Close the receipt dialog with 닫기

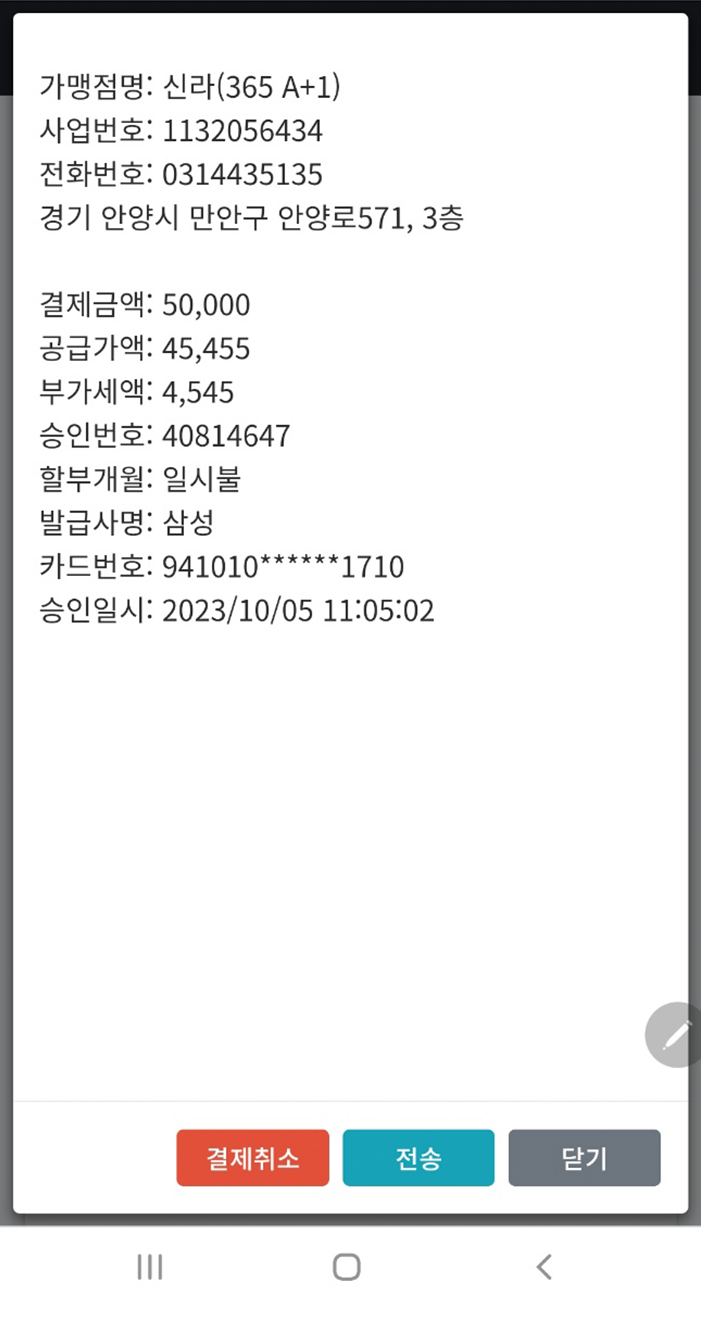[x=584, y=1158]
